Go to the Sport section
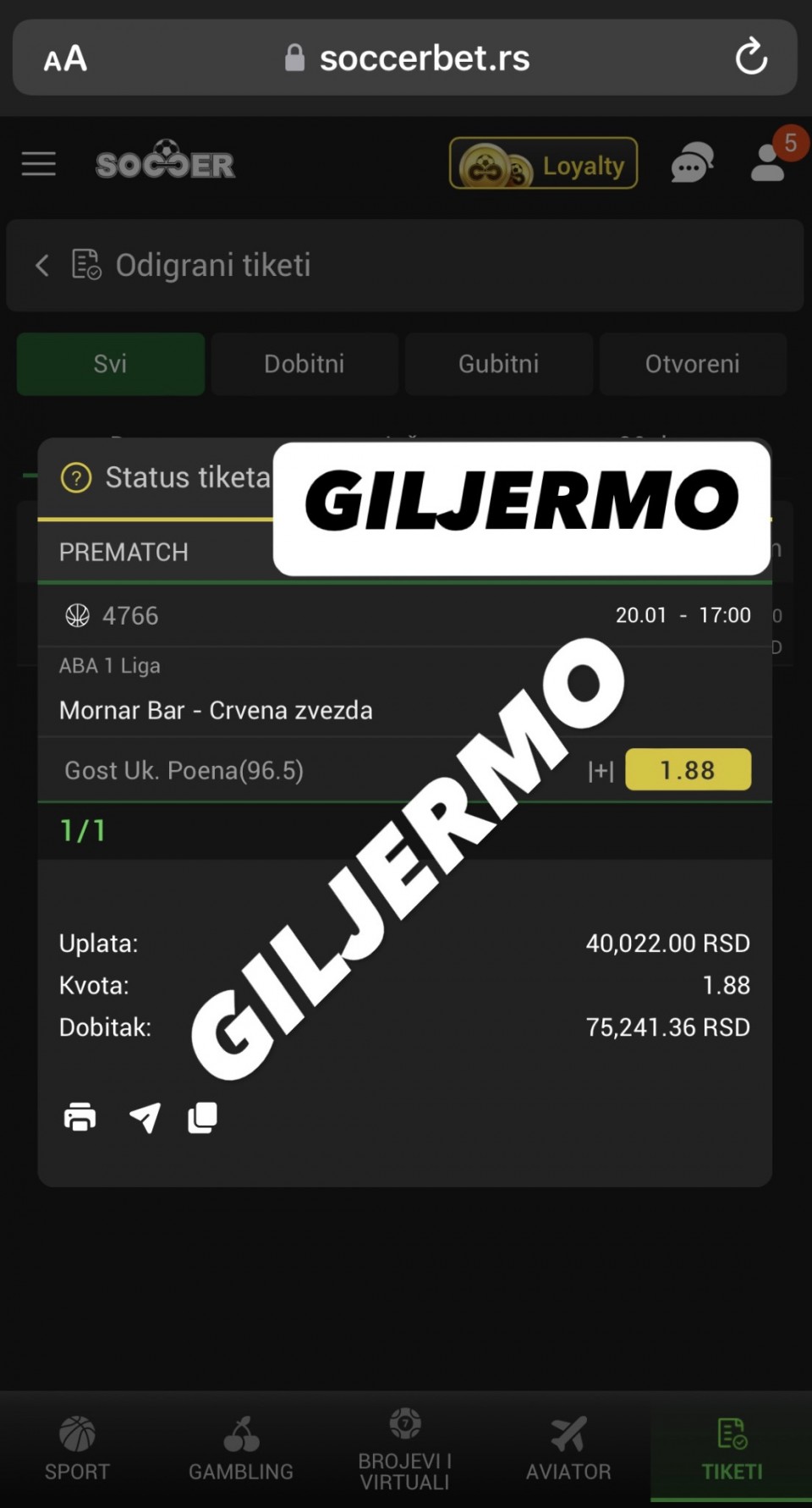The width and height of the screenshot is (812, 1508). pos(77,1449)
